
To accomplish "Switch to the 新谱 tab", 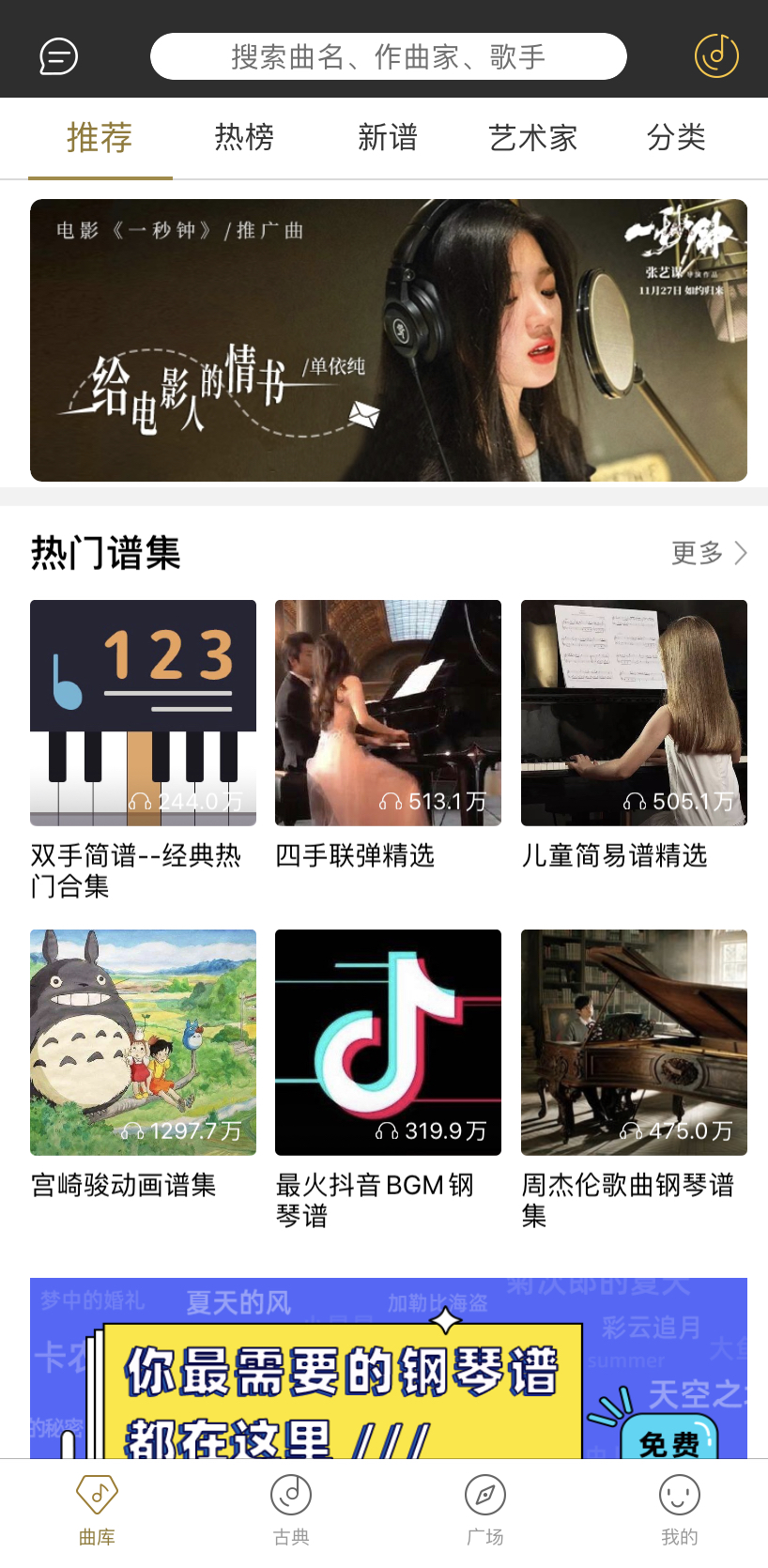I will tap(388, 138).
